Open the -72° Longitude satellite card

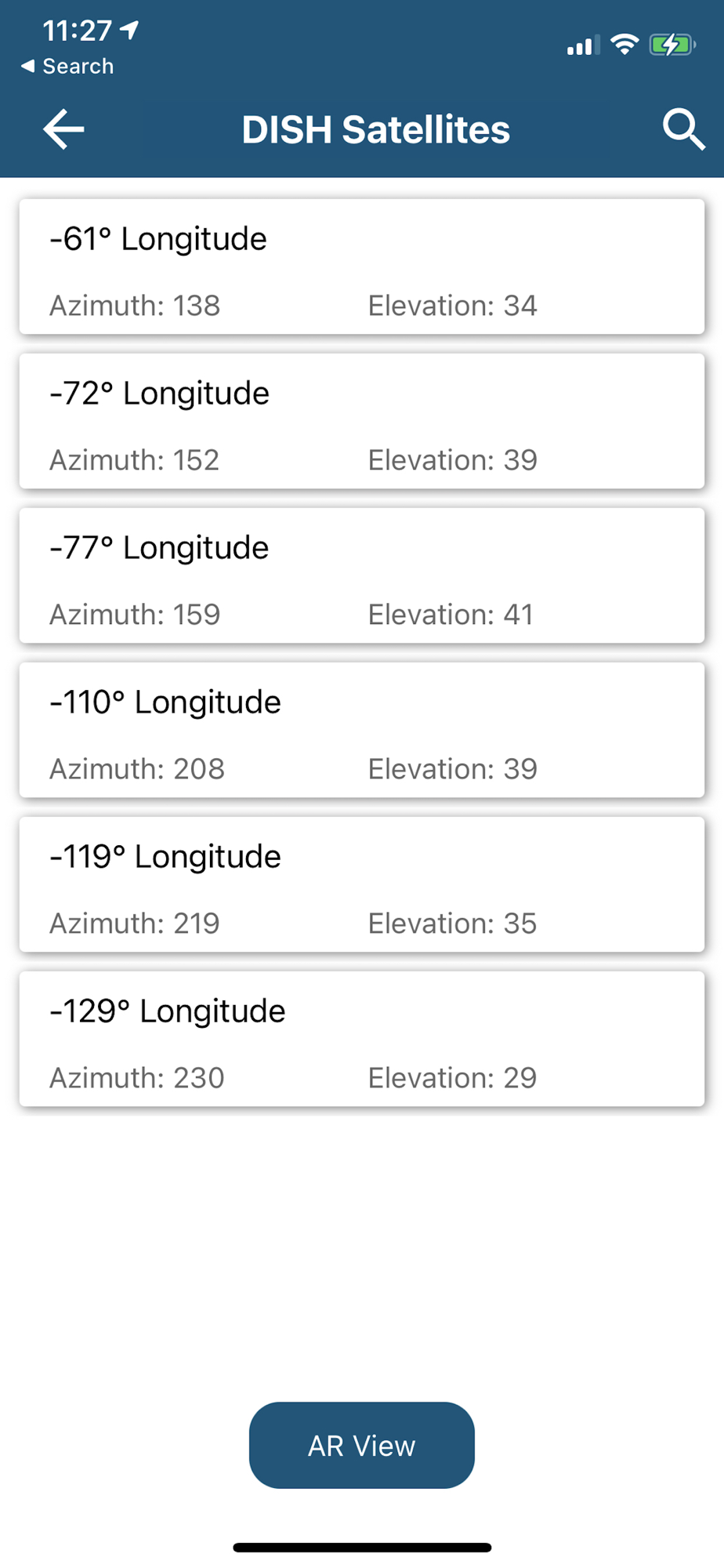point(362,421)
